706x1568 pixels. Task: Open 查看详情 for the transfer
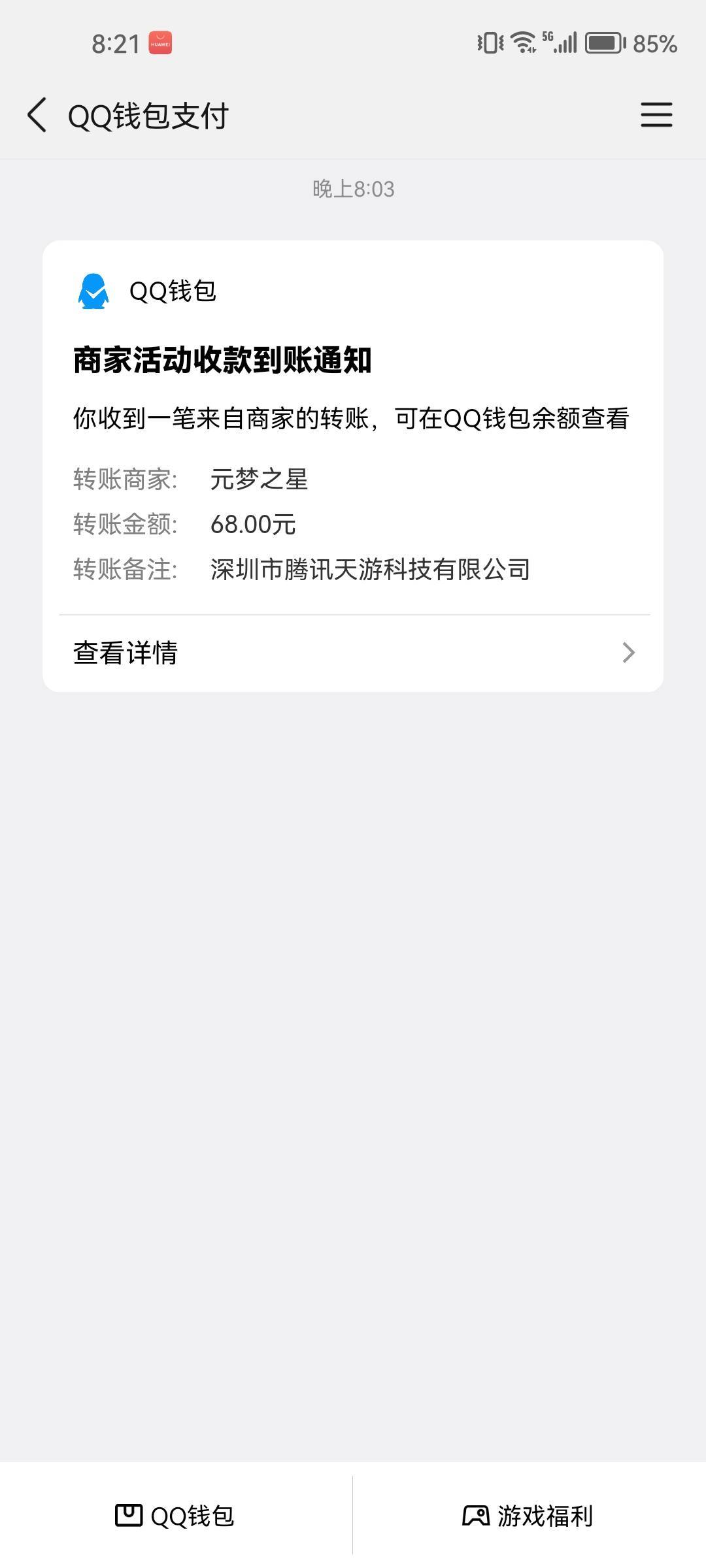353,653
